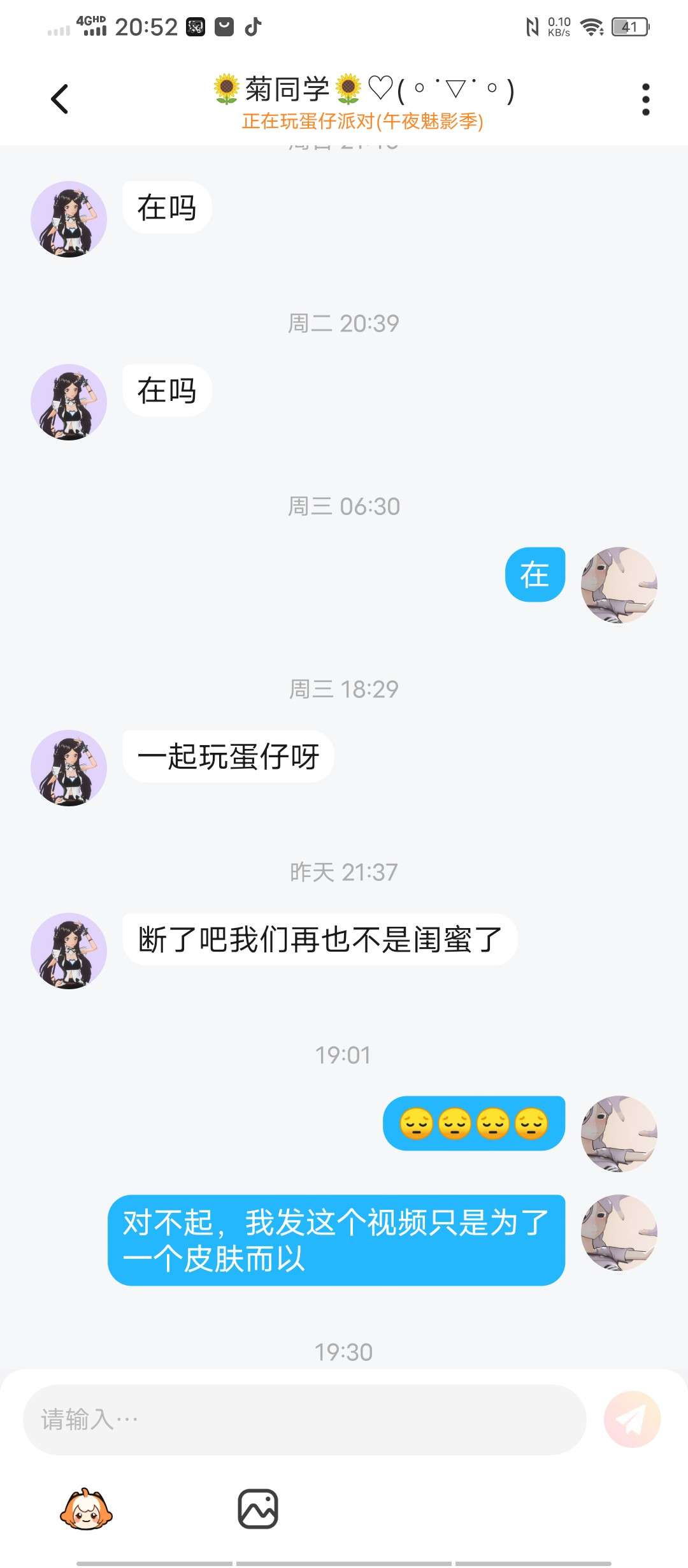View contact's avatar beside 一起玩蛋仔呀

pyautogui.click(x=69, y=768)
